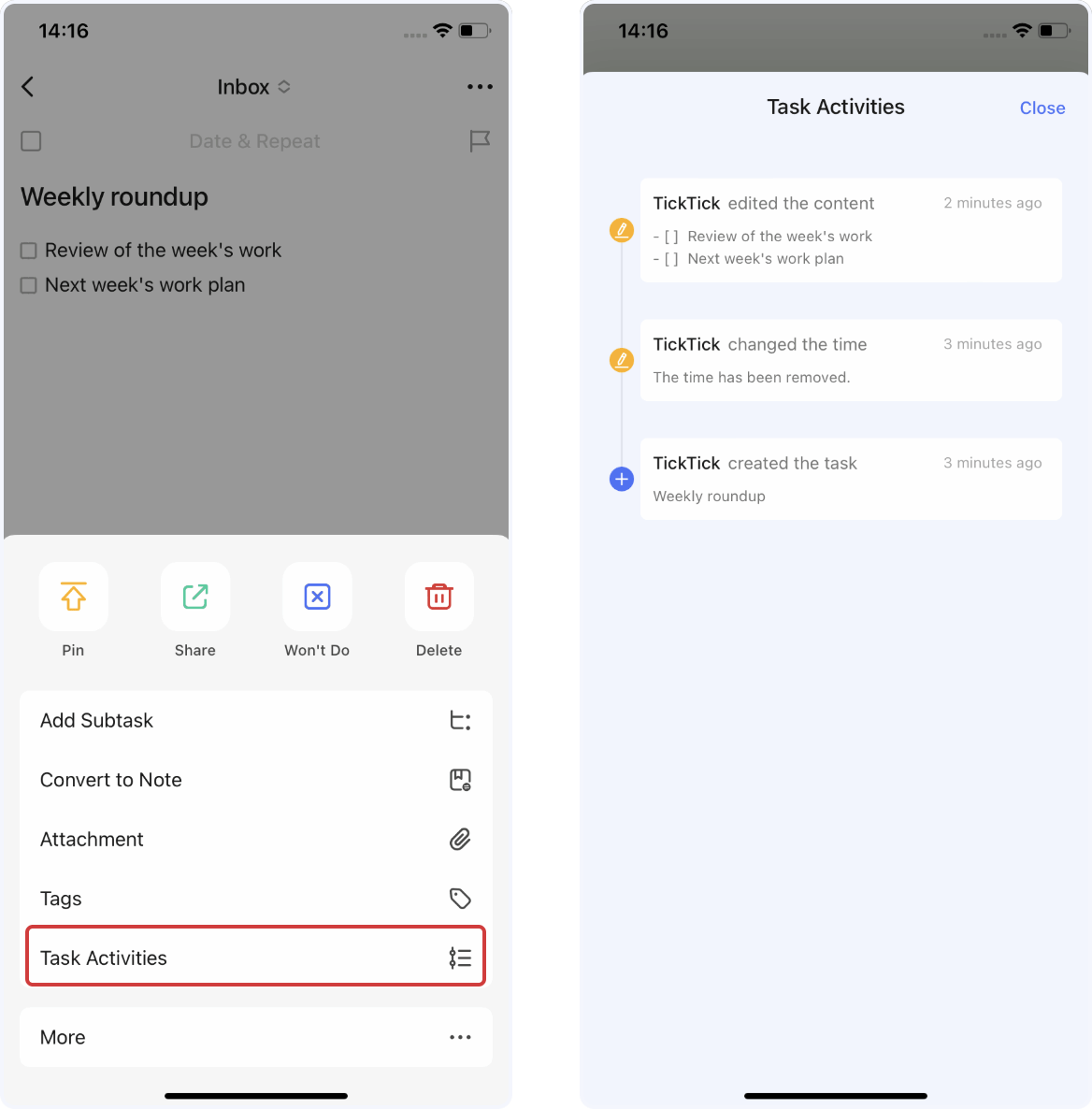Image resolution: width=1092 pixels, height=1109 pixels.
Task: Mark the task as Won't Do
Action: click(x=317, y=597)
